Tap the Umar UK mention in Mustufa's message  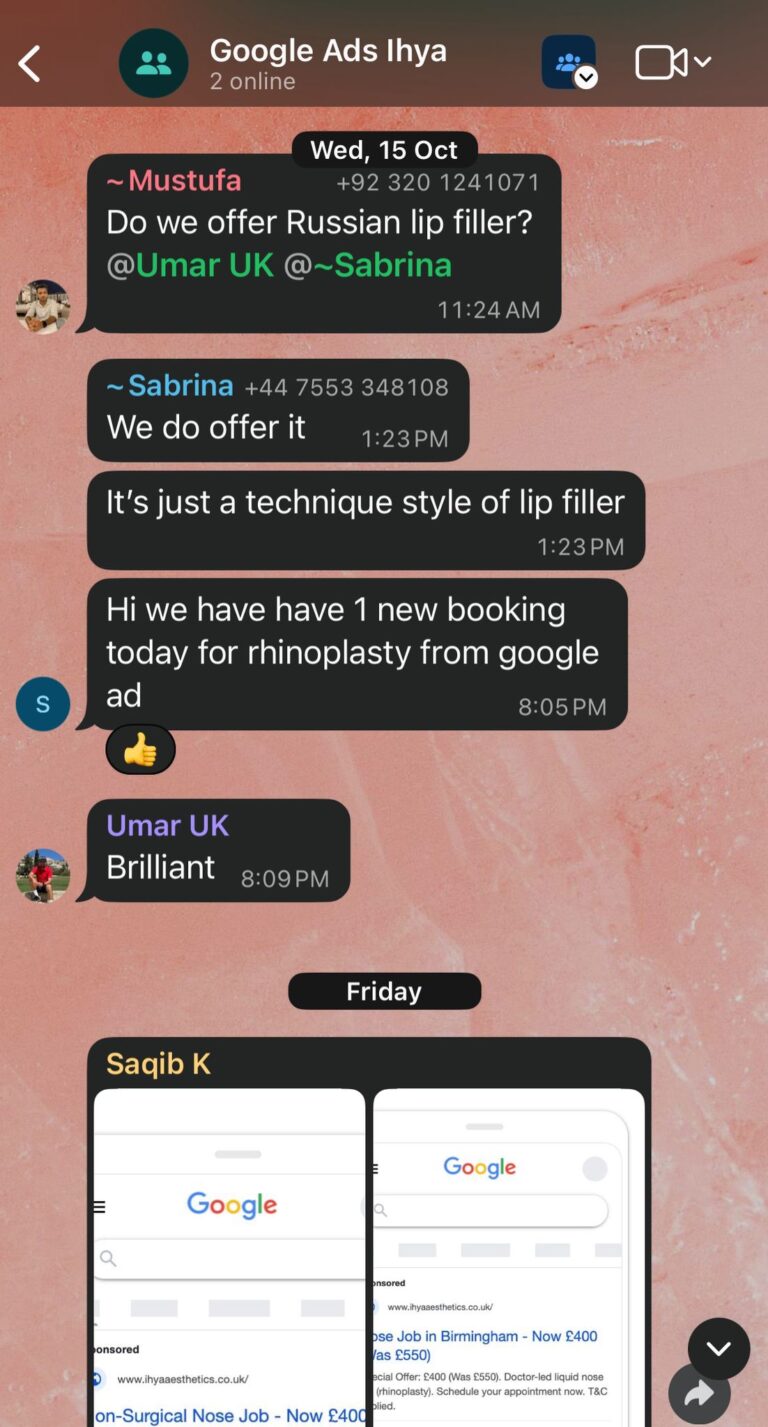point(205,265)
